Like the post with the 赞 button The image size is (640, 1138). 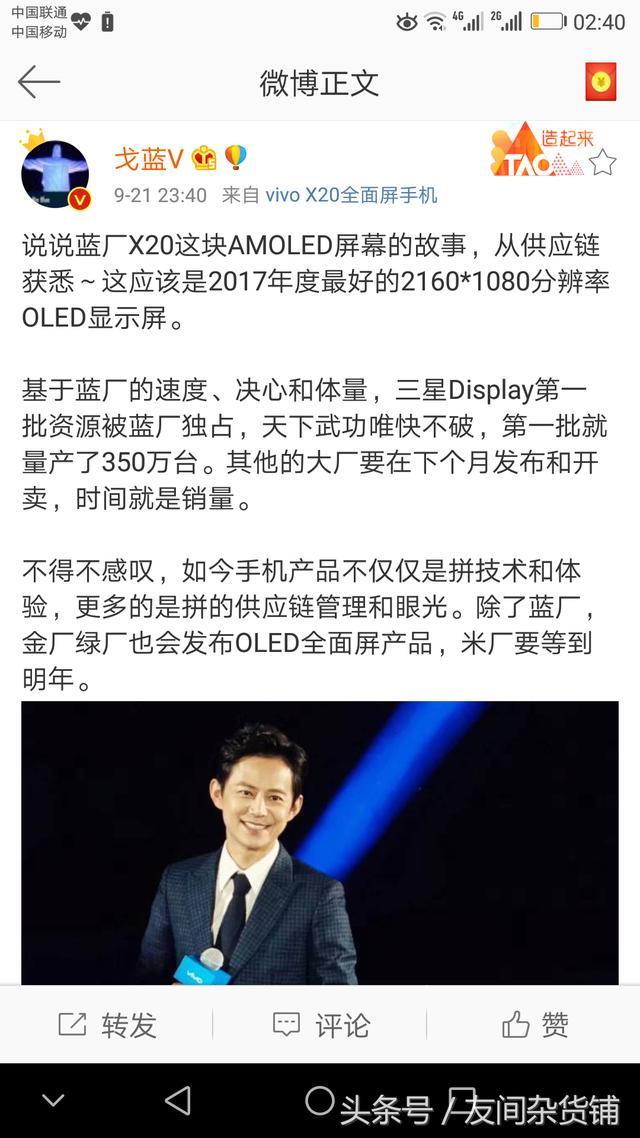(x=534, y=1024)
